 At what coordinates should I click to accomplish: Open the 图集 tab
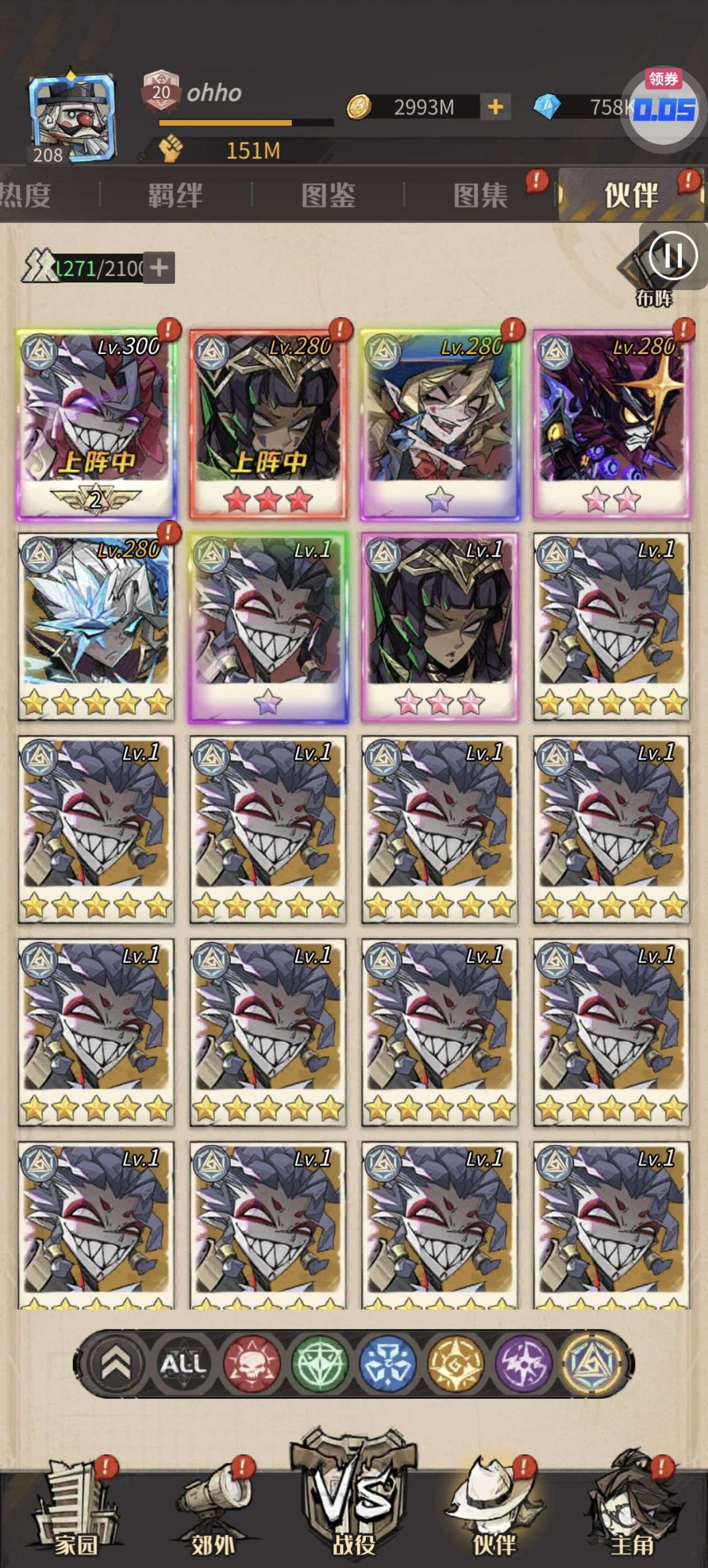pos(481,195)
